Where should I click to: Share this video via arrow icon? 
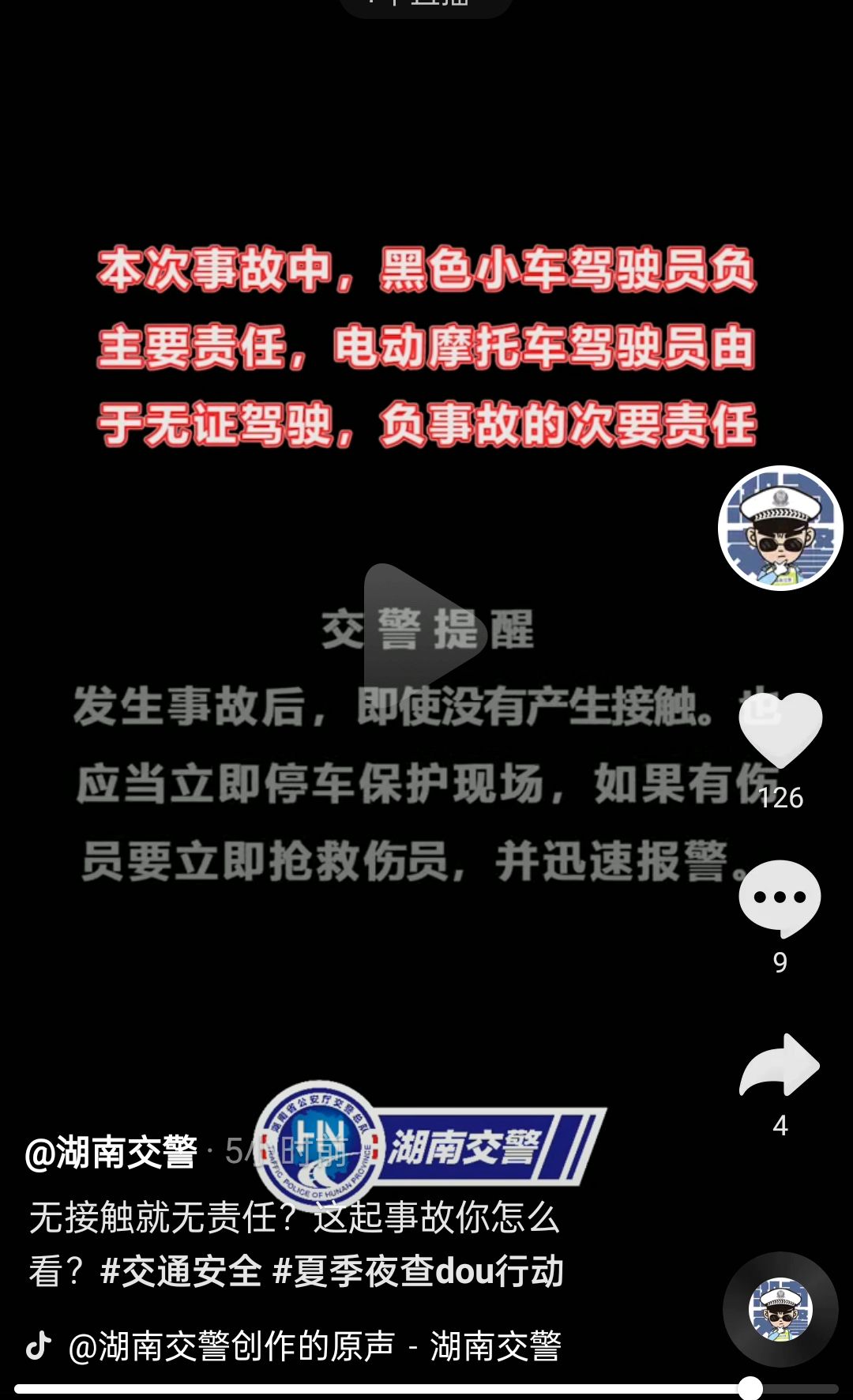pyautogui.click(x=780, y=1067)
